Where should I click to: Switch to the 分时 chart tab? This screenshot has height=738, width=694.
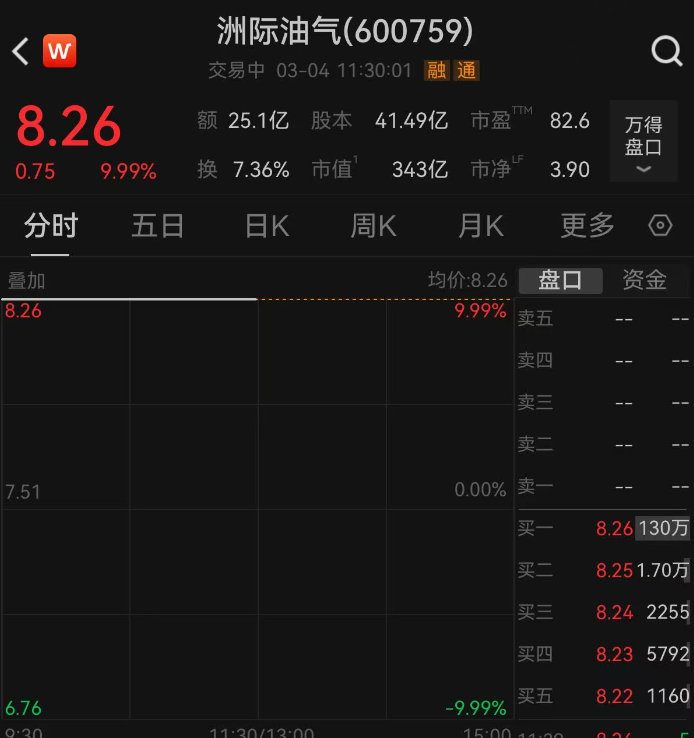click(50, 226)
